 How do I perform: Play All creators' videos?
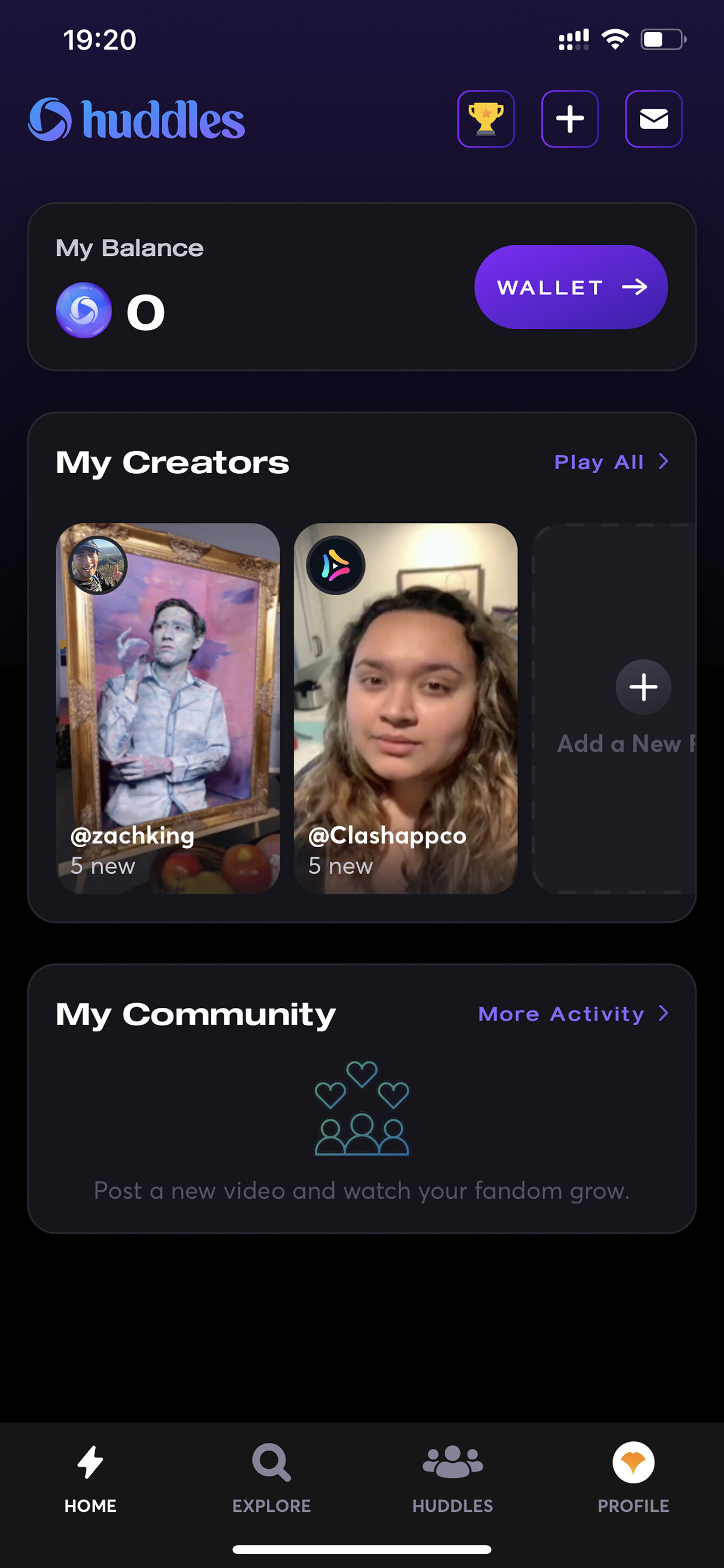(x=611, y=462)
